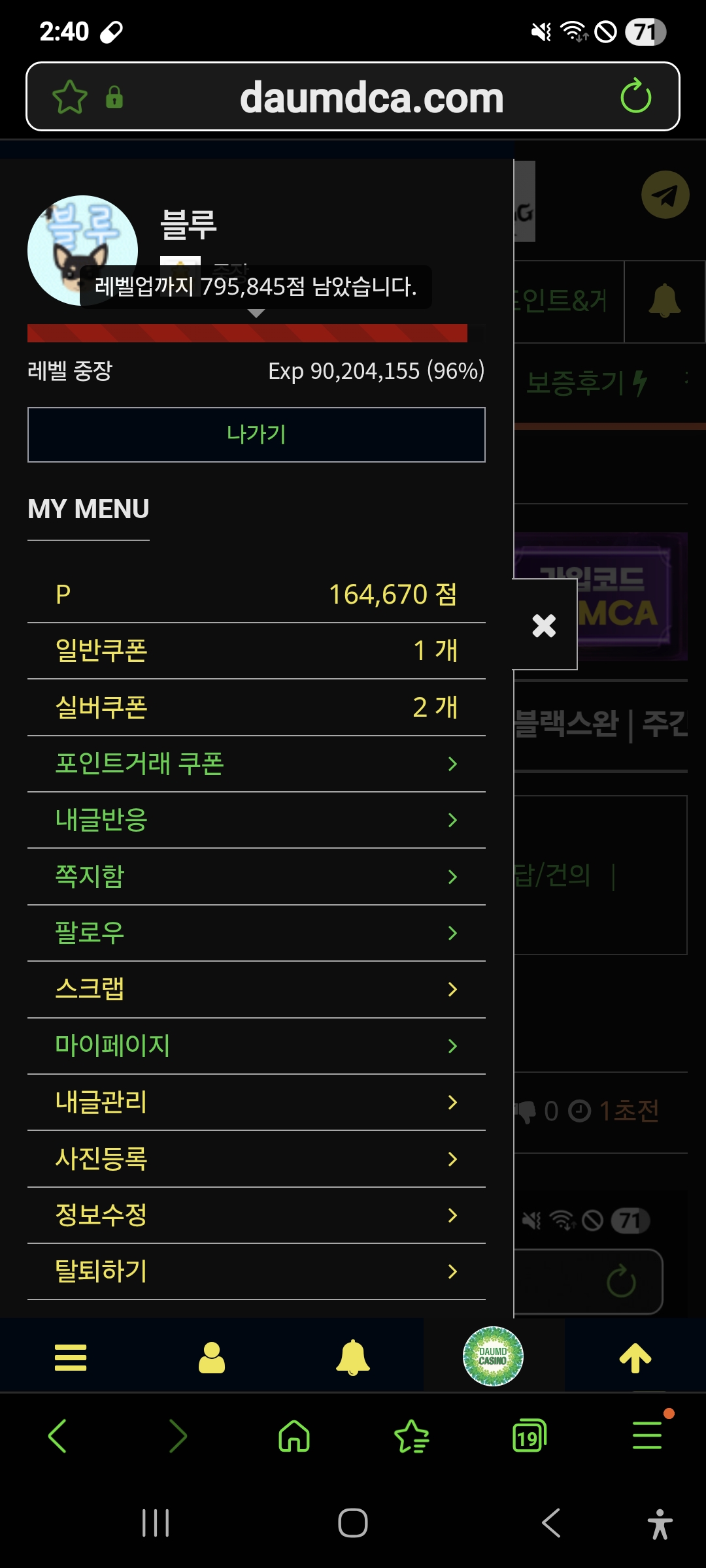
Task: Tap the profile person icon in bottom bar
Action: (x=212, y=1358)
